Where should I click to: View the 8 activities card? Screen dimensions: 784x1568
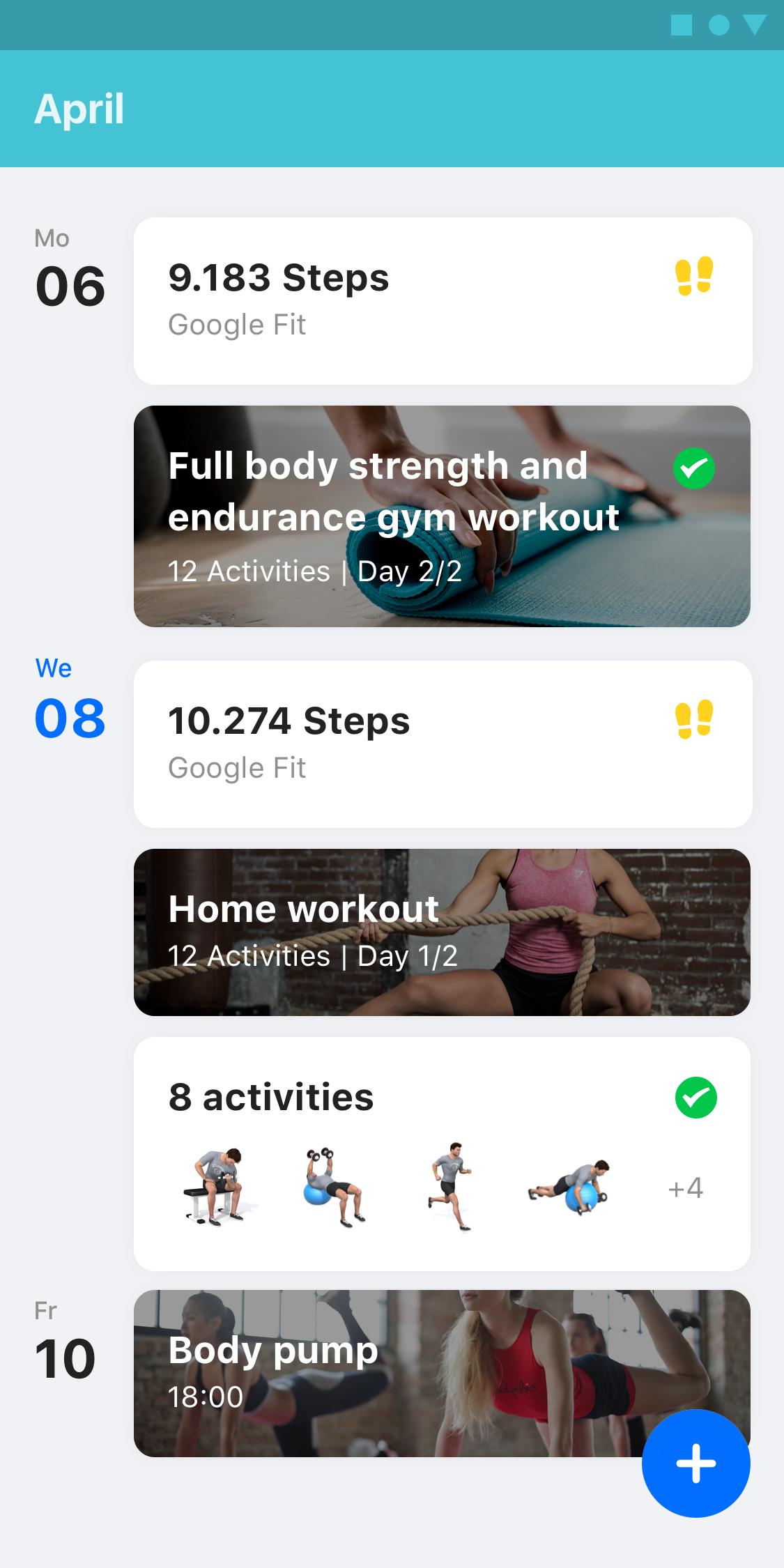443,1154
